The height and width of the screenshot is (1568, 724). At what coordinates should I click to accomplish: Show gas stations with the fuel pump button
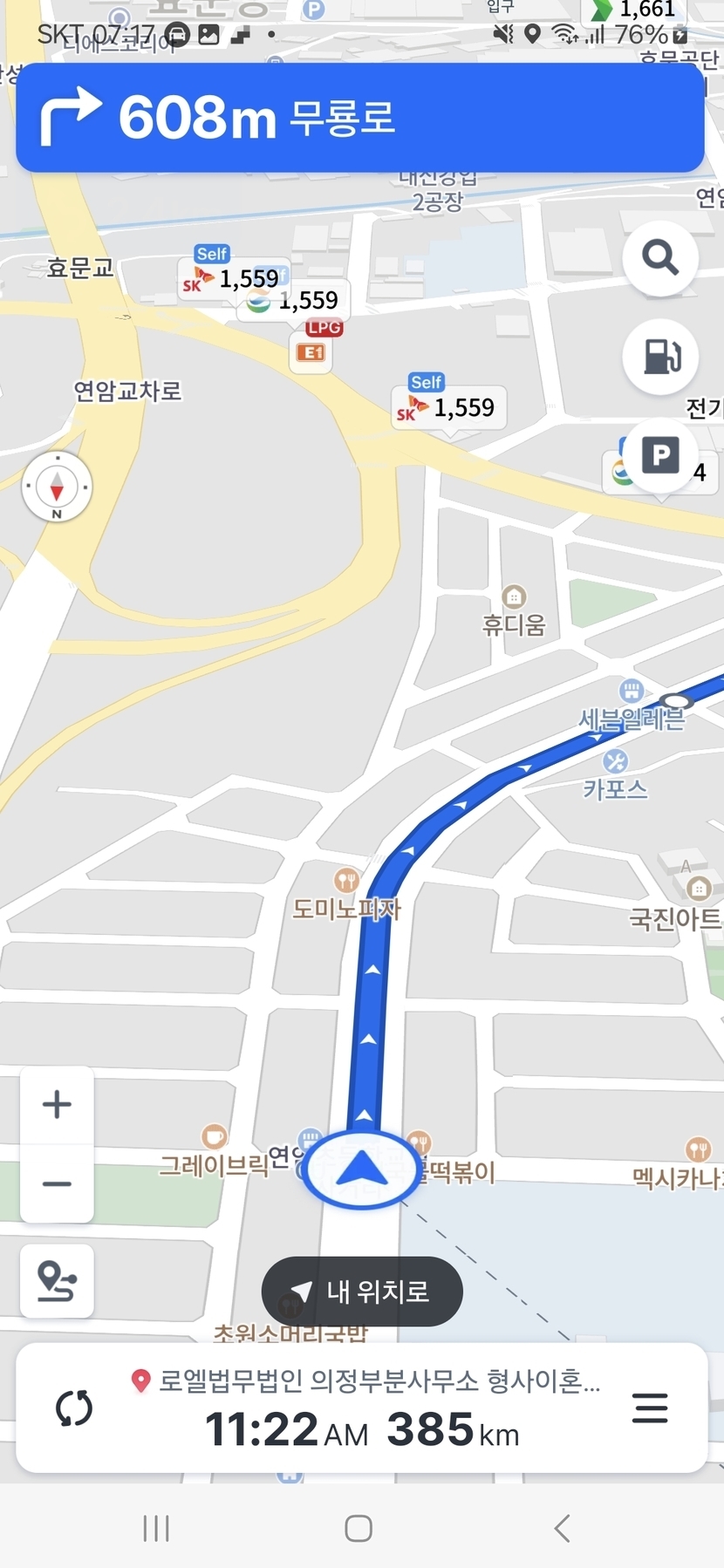(x=660, y=356)
